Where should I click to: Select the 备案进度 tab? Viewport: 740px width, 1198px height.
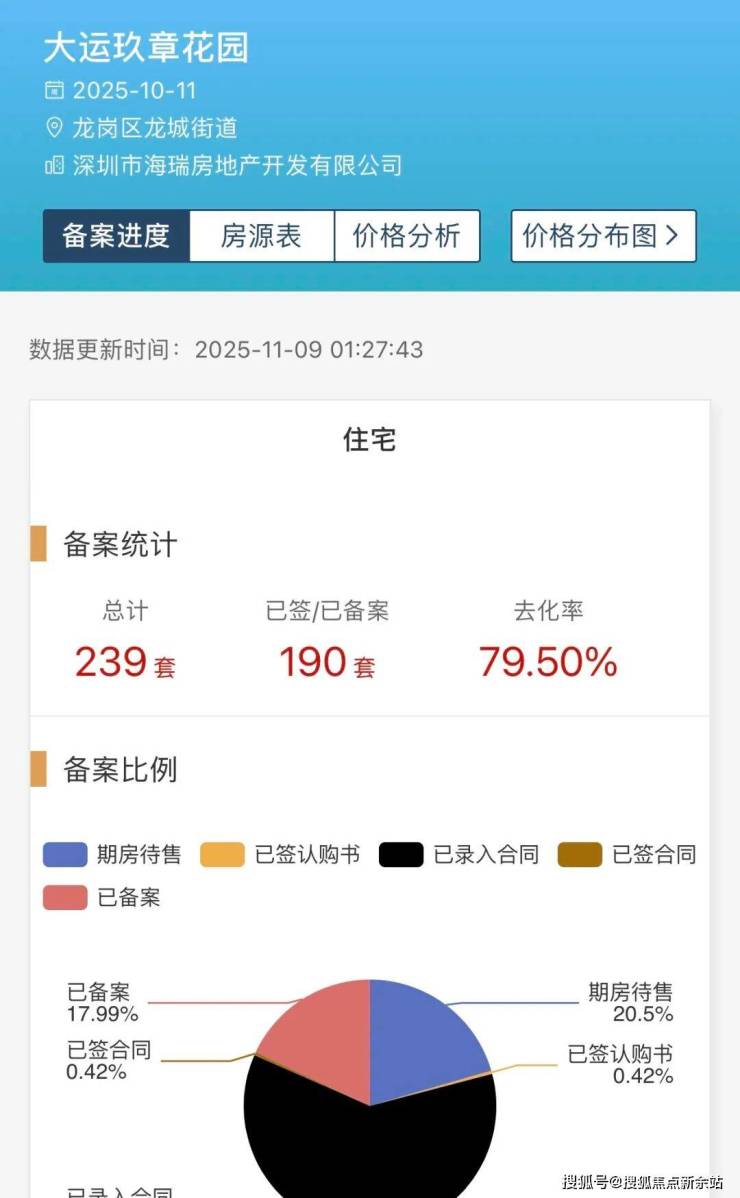[x=116, y=236]
